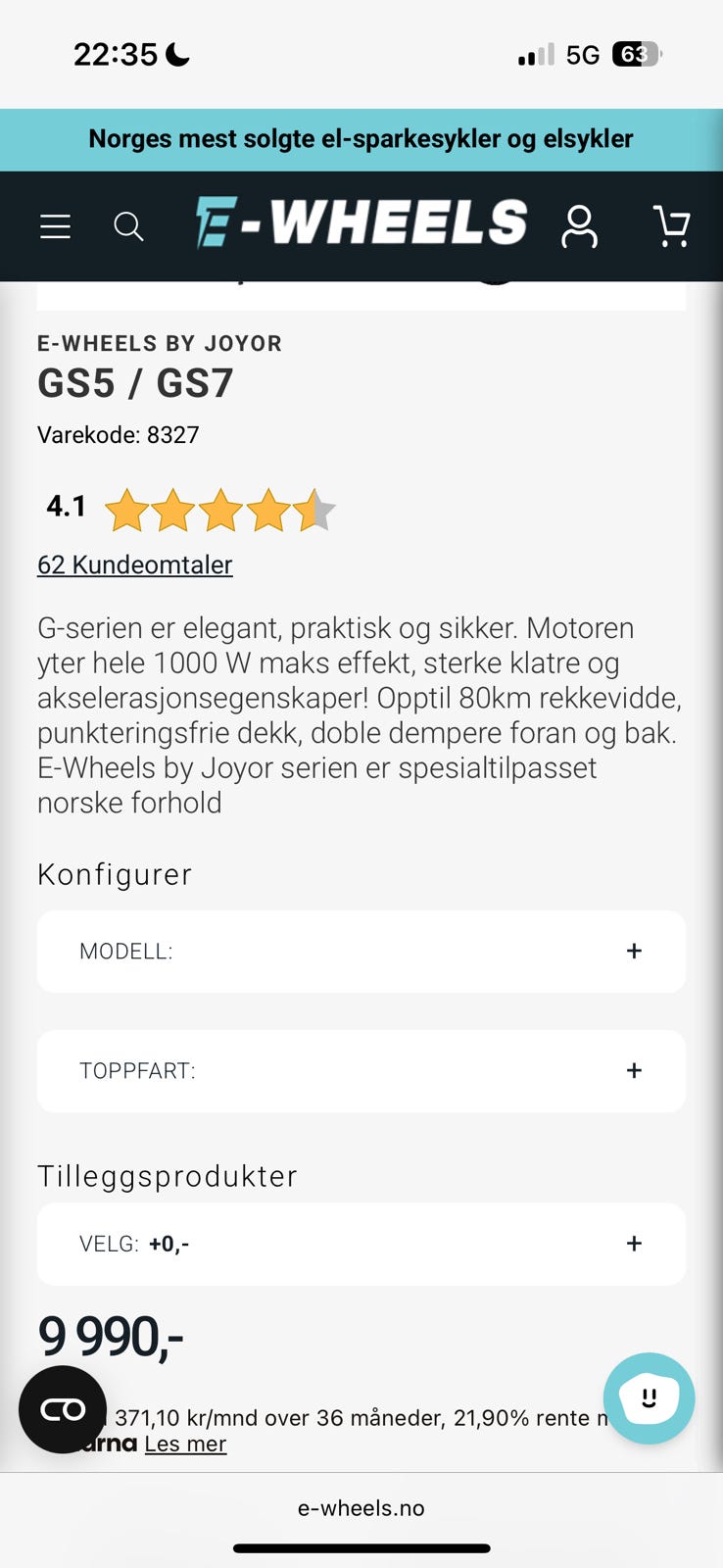723x1568 pixels.
Task: Expand the VELG tilleggsprodukter selector
Action: coord(361,1243)
